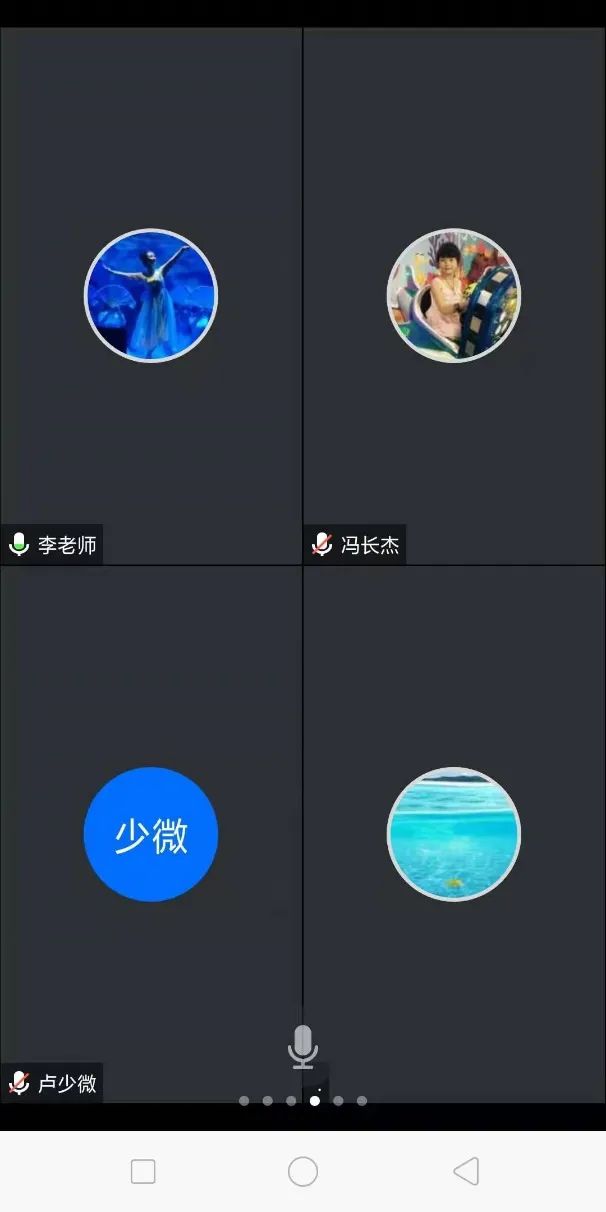
Task: Open recent apps via the square button
Action: coord(143,1171)
